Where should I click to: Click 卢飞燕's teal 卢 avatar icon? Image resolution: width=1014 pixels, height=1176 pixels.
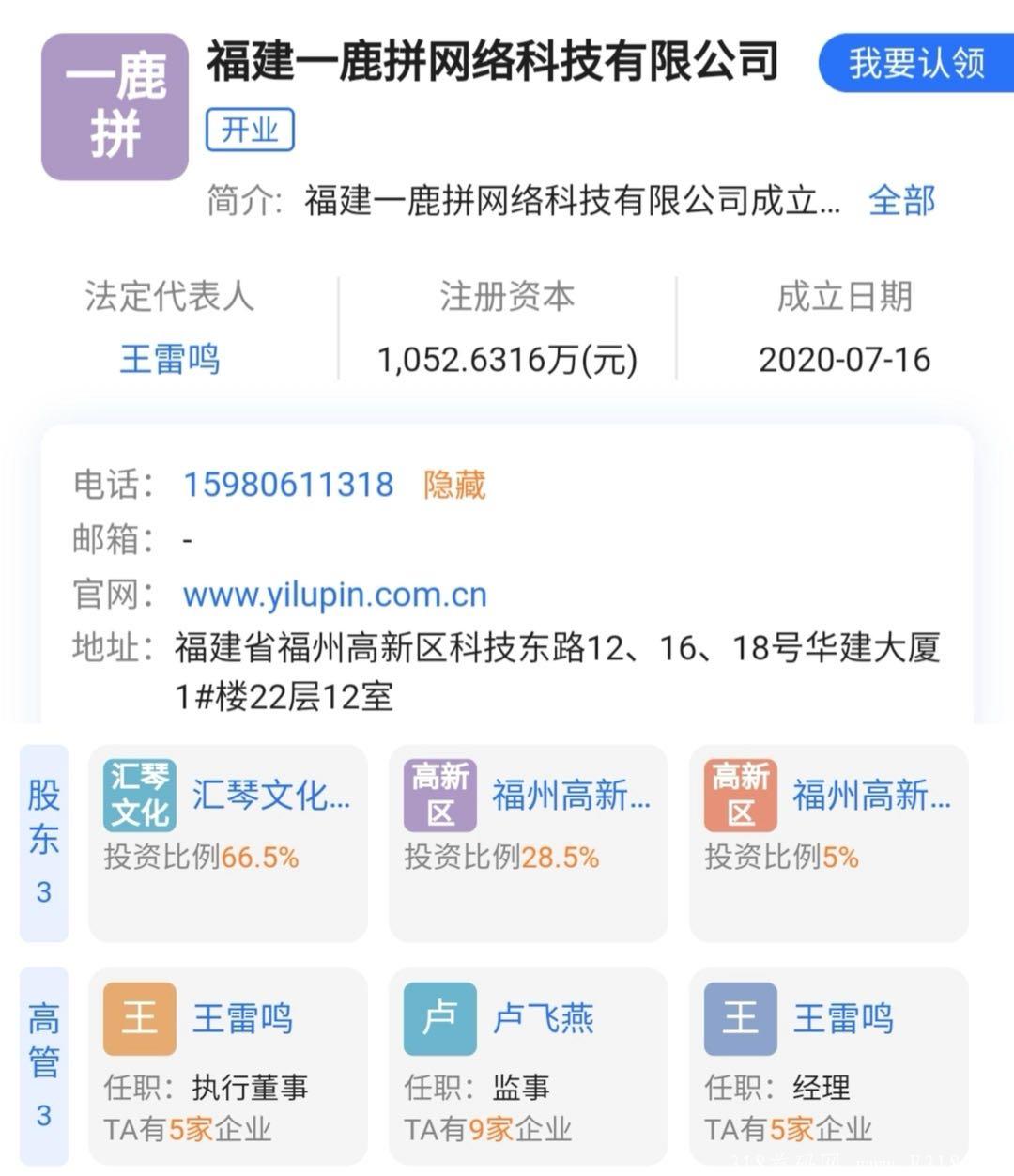[439, 1017]
